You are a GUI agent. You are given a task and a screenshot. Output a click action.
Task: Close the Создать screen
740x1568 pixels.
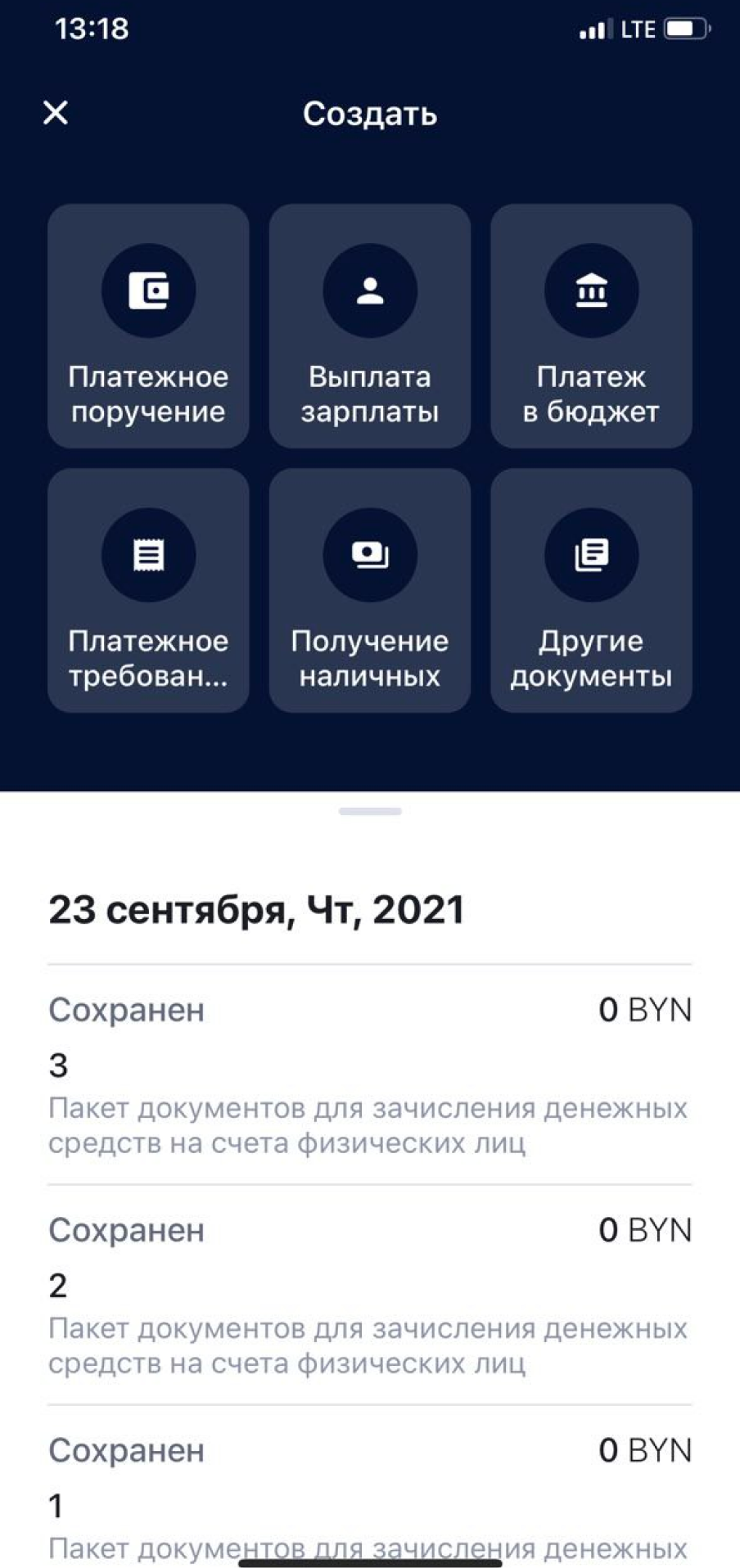(x=56, y=113)
